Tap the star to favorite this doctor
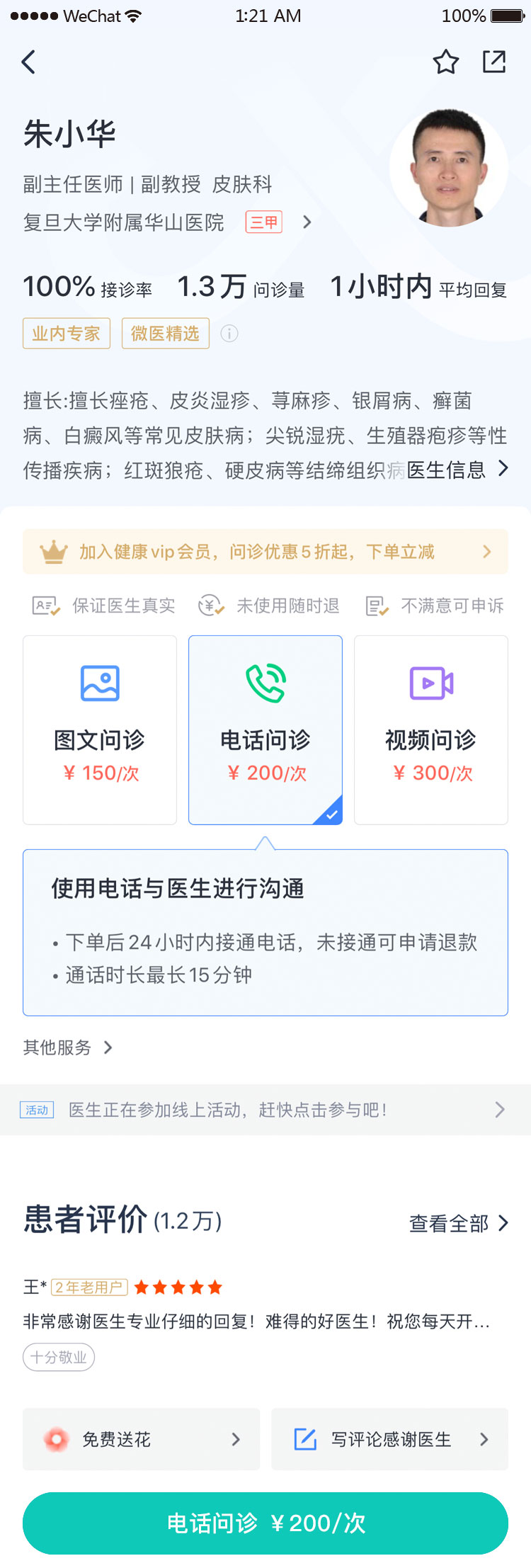 click(445, 62)
